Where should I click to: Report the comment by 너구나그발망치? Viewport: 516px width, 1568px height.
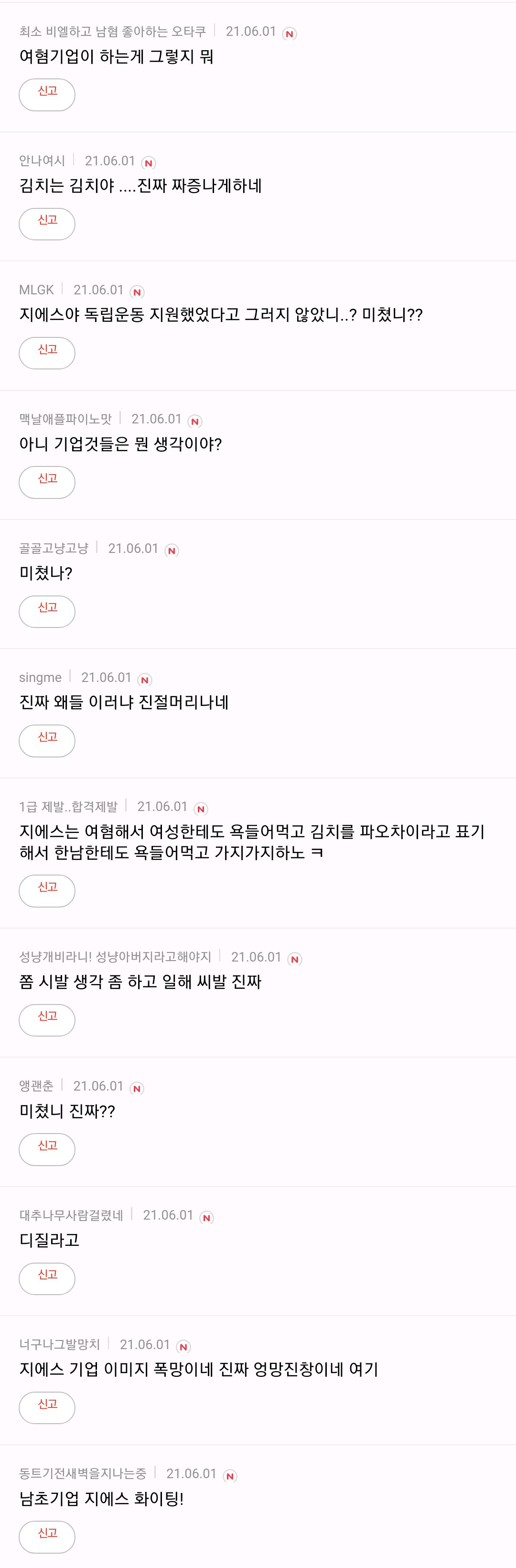coord(47,1407)
